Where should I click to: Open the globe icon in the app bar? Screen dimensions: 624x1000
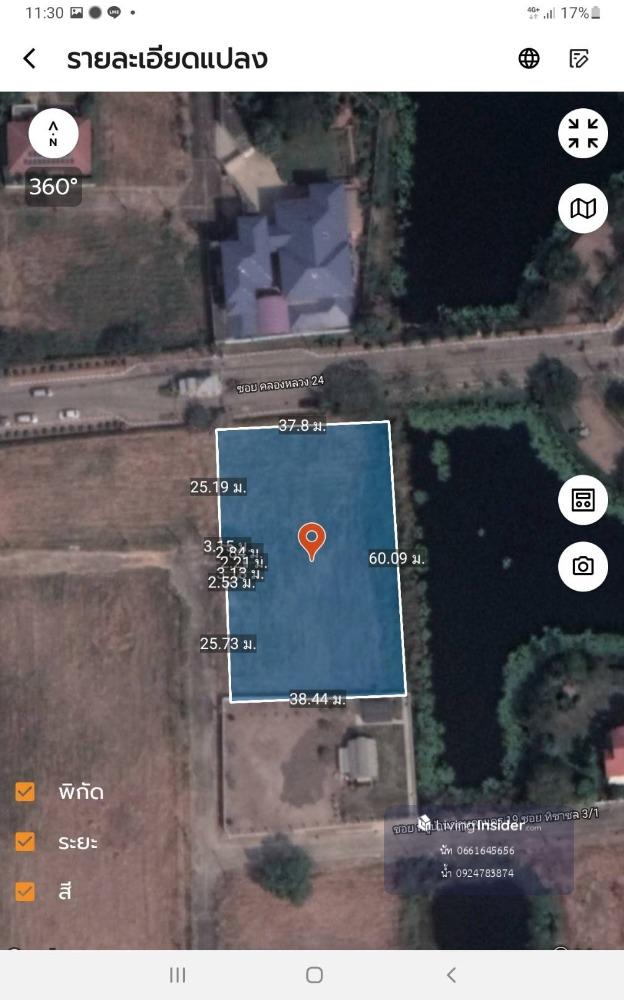pos(529,58)
